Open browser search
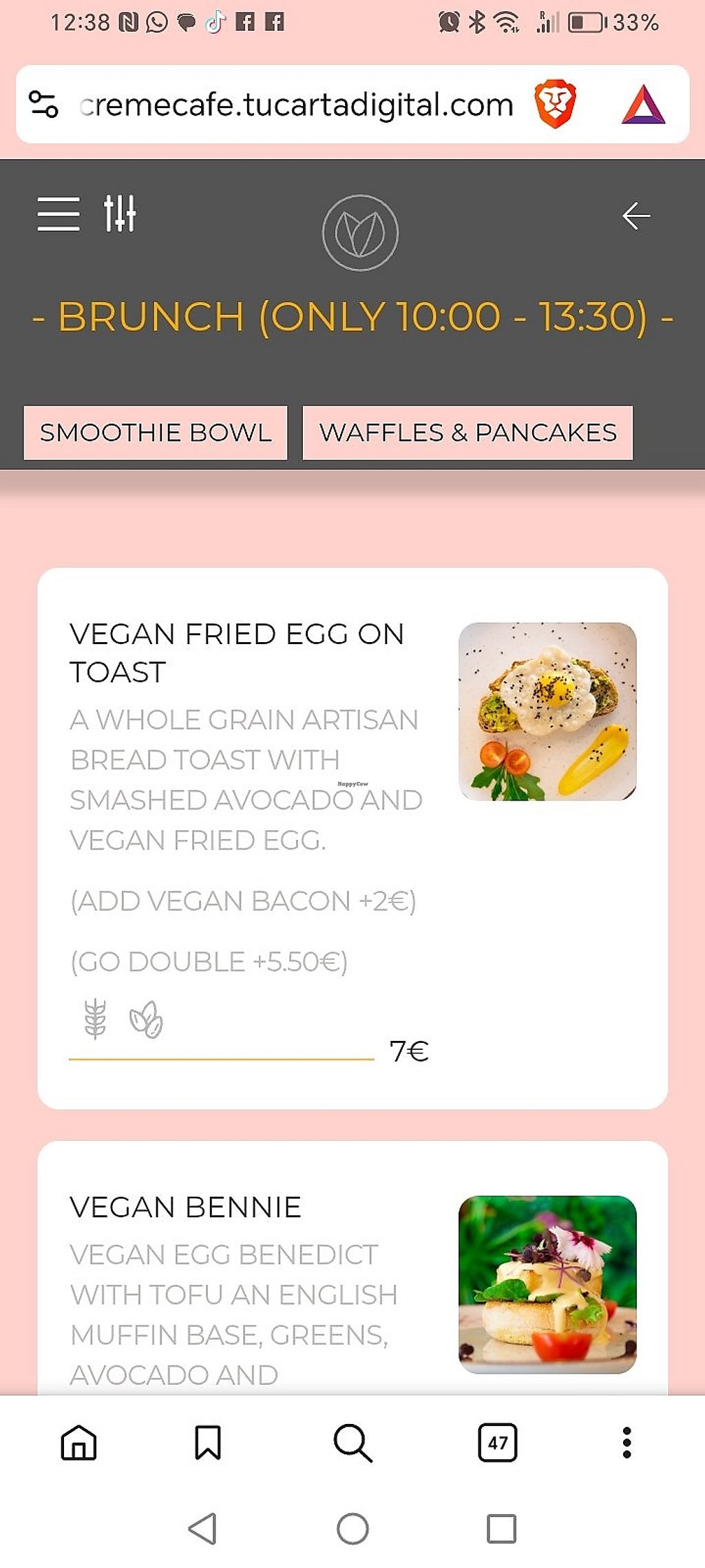This screenshot has height=1568, width=705. (352, 1442)
